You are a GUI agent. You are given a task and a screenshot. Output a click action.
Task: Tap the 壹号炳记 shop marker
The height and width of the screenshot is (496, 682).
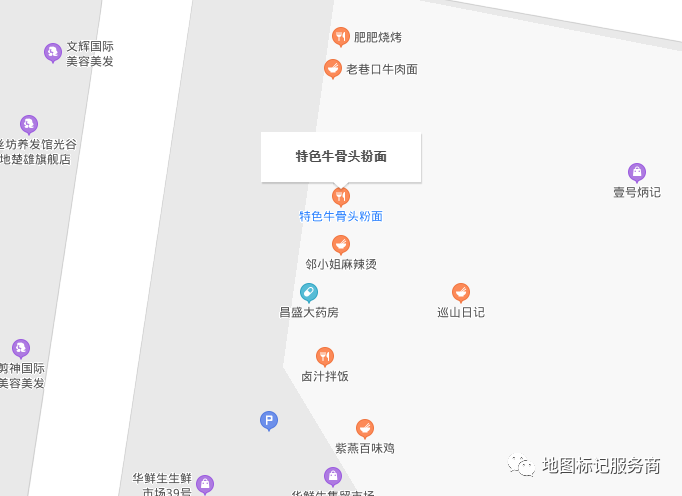637,172
